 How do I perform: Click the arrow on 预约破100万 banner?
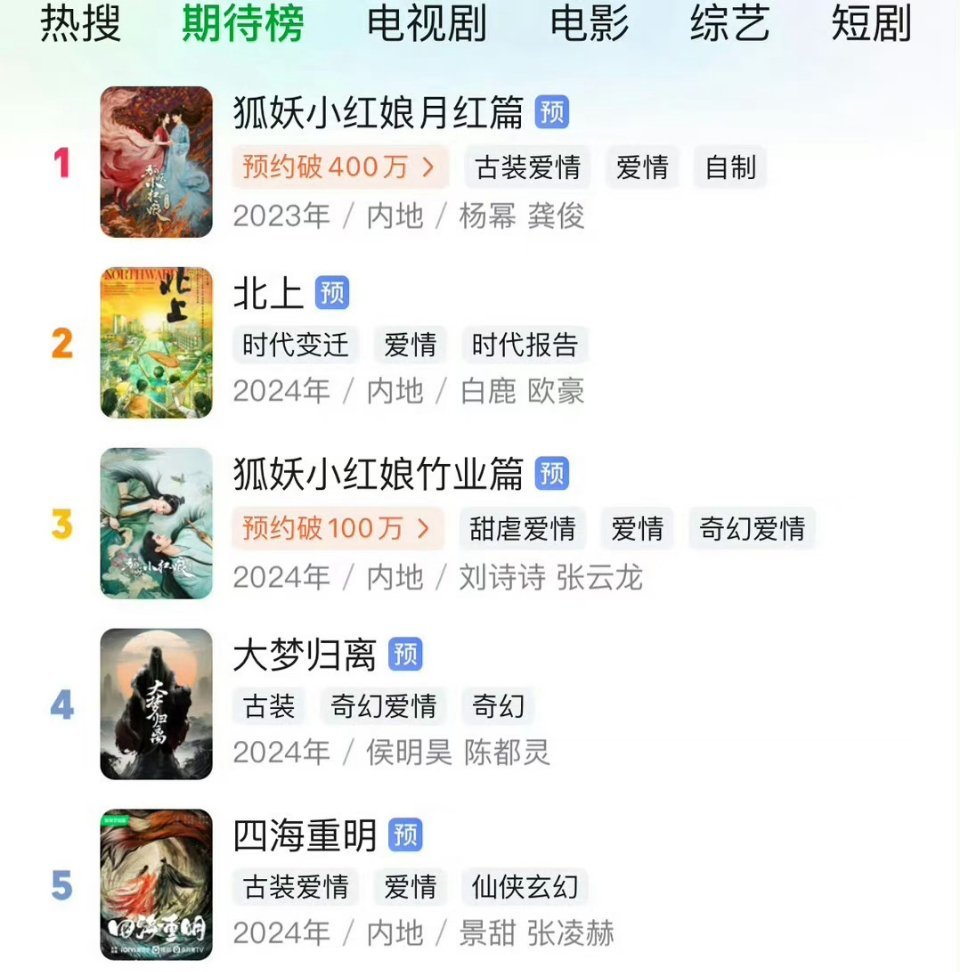tap(424, 528)
